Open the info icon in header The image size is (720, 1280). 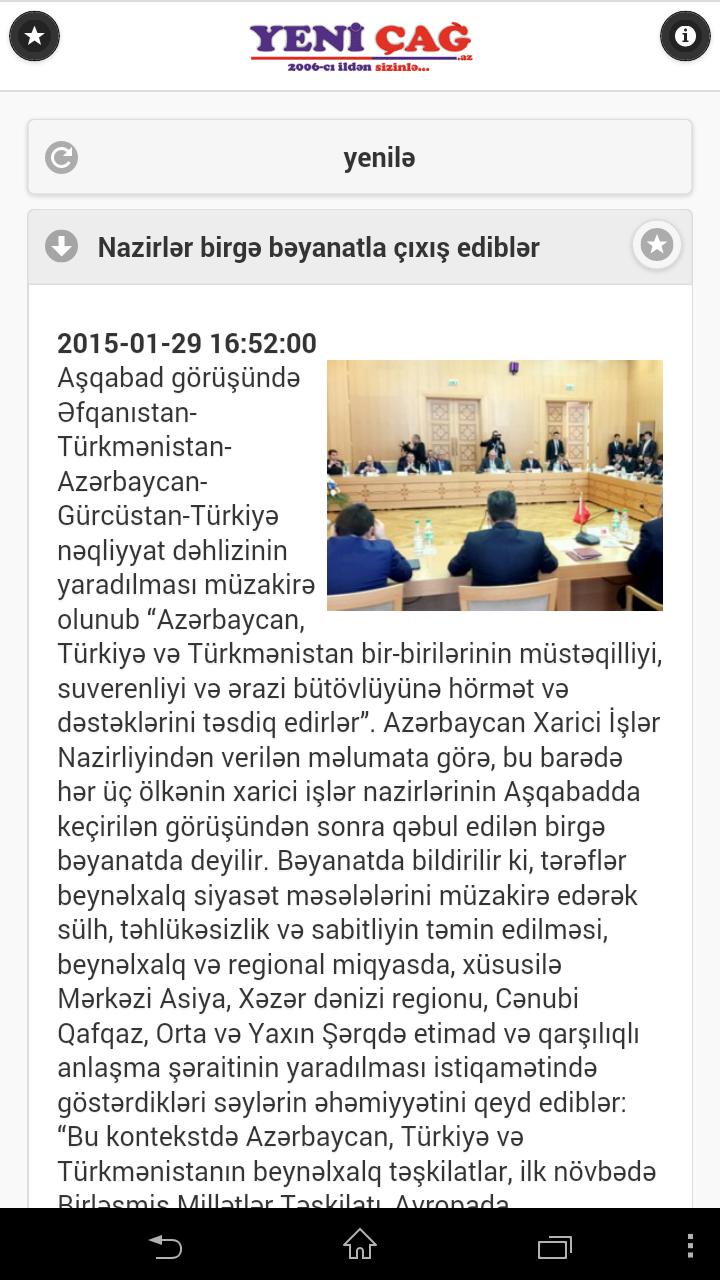[685, 37]
